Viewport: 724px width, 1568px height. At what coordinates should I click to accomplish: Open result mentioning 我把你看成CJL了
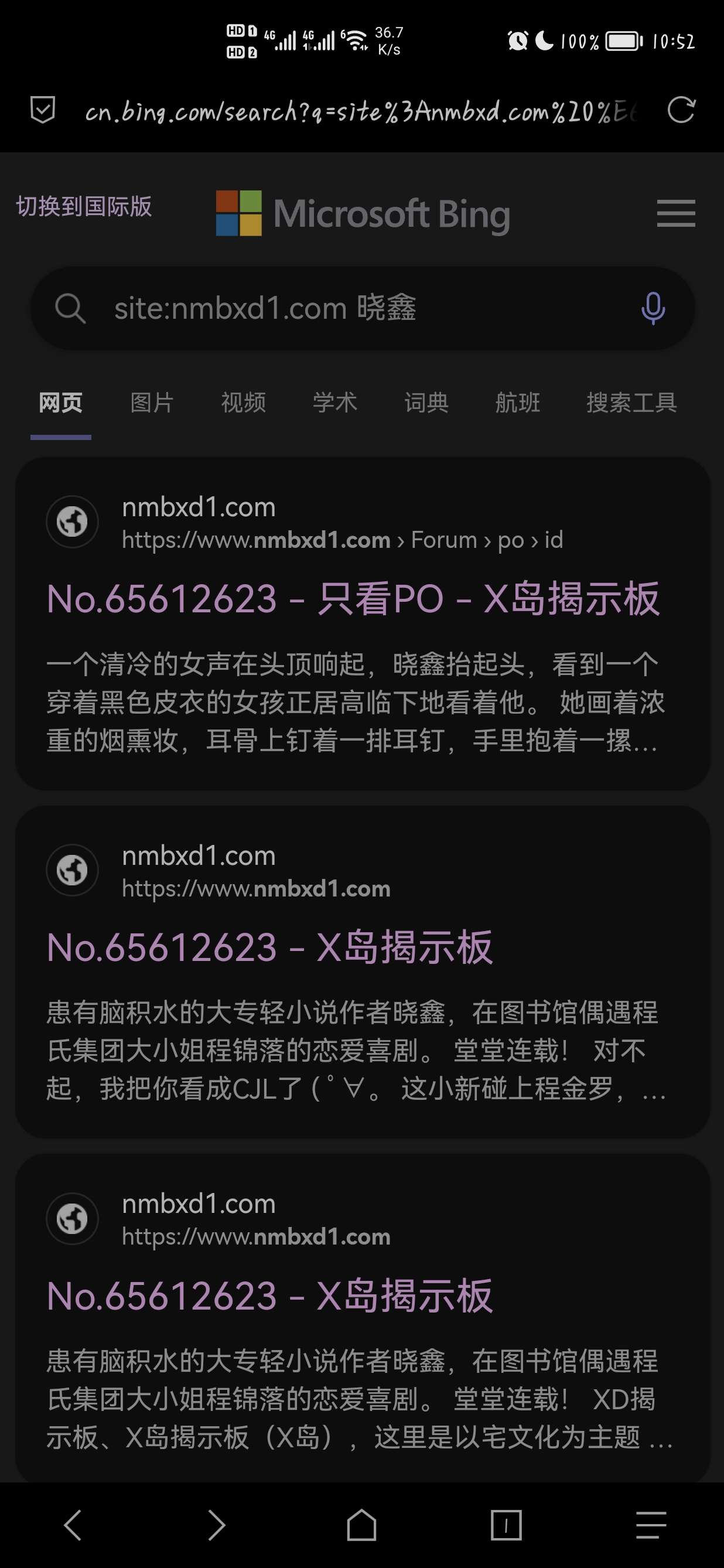pyautogui.click(x=269, y=947)
